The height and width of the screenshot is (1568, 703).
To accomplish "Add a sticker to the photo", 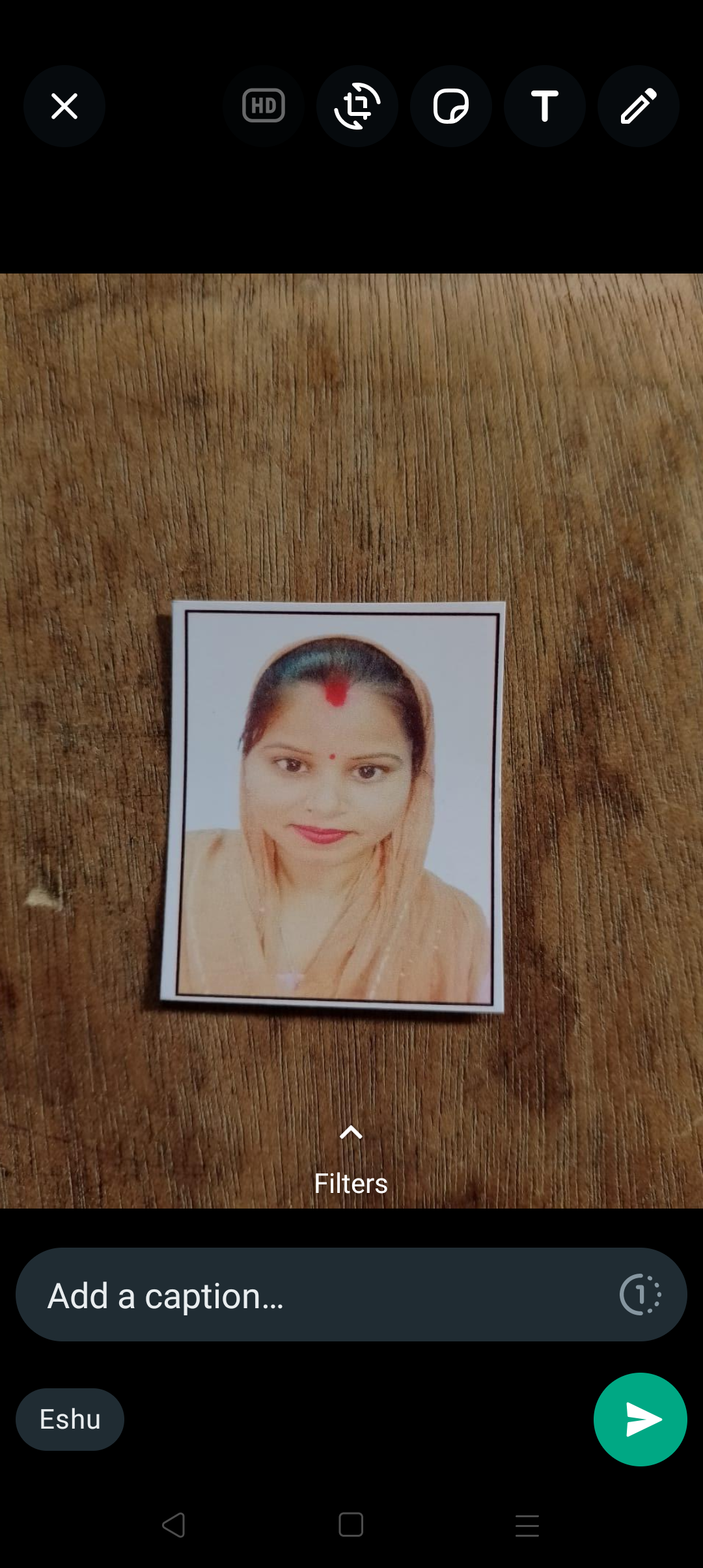I will pos(451,106).
